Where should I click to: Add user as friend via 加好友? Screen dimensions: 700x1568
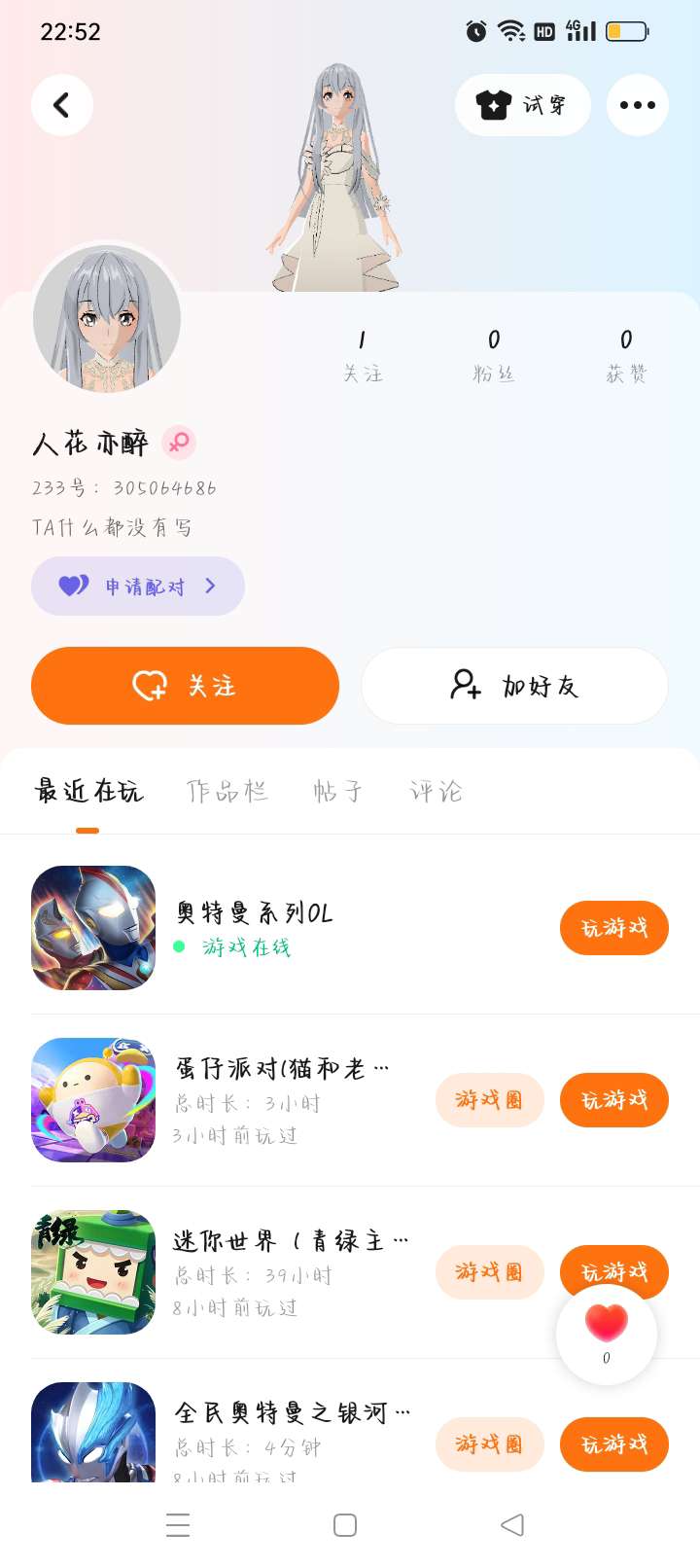pos(514,686)
